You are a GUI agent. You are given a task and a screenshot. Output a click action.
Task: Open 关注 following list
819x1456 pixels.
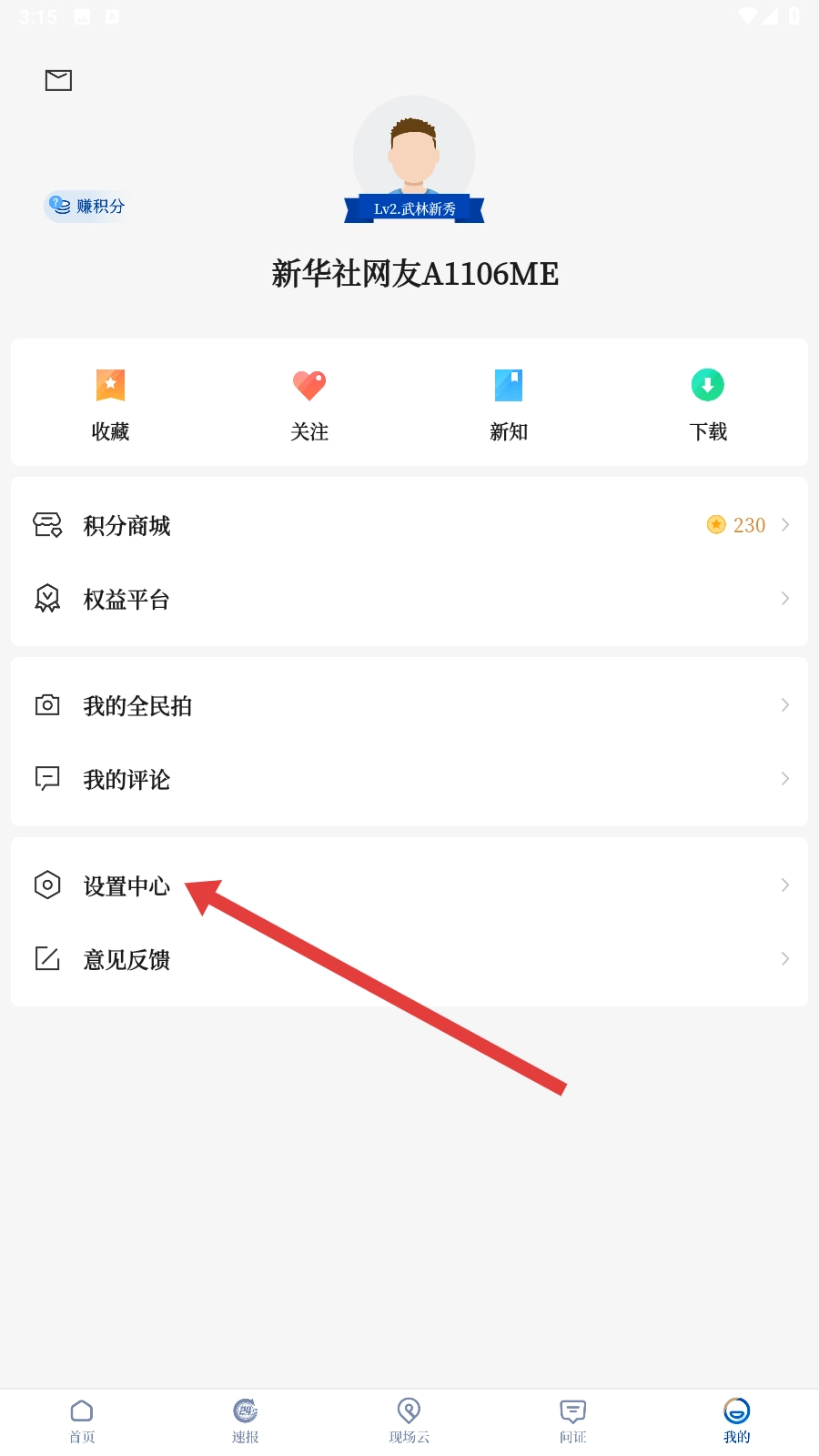309,403
